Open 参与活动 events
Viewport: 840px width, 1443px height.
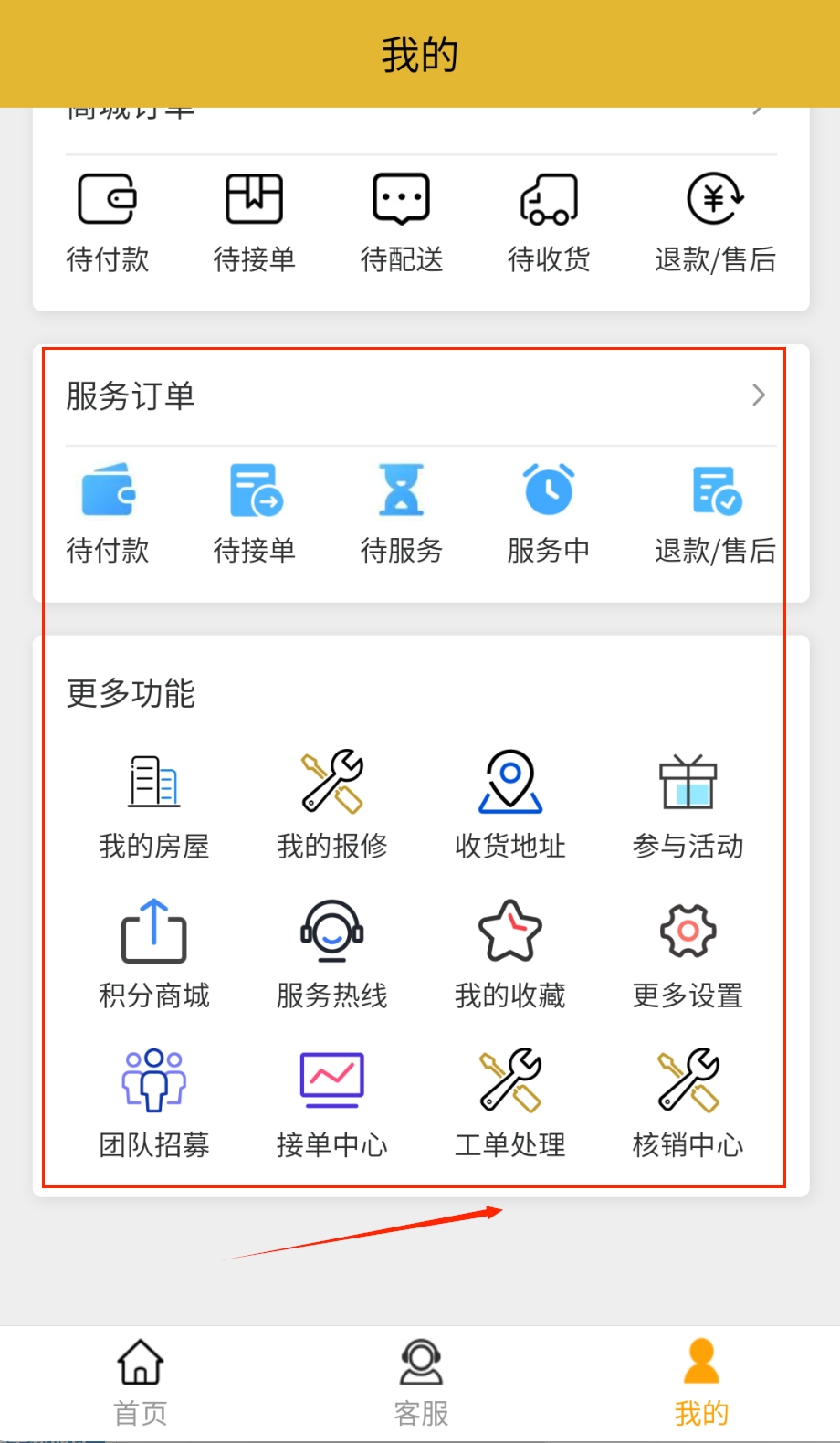click(x=688, y=806)
